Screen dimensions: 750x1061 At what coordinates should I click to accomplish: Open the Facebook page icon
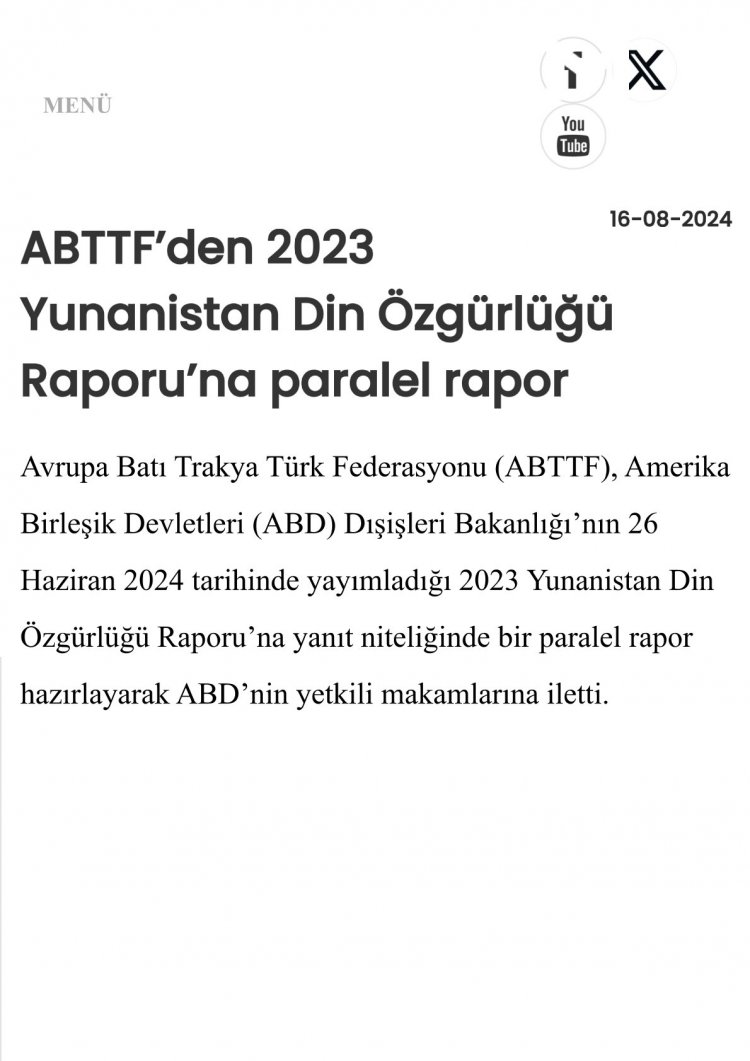point(573,70)
